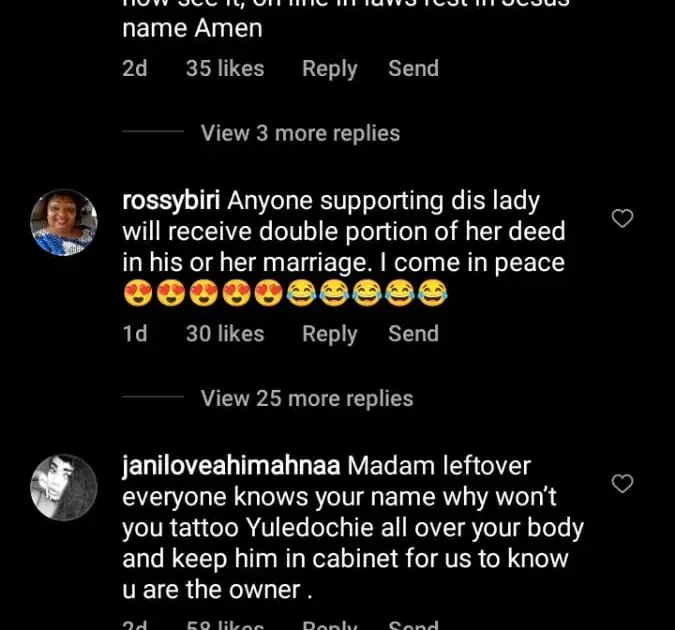This screenshot has height=630, width=675.
Task: Open rossybiri's profile picture
Action: point(64,222)
